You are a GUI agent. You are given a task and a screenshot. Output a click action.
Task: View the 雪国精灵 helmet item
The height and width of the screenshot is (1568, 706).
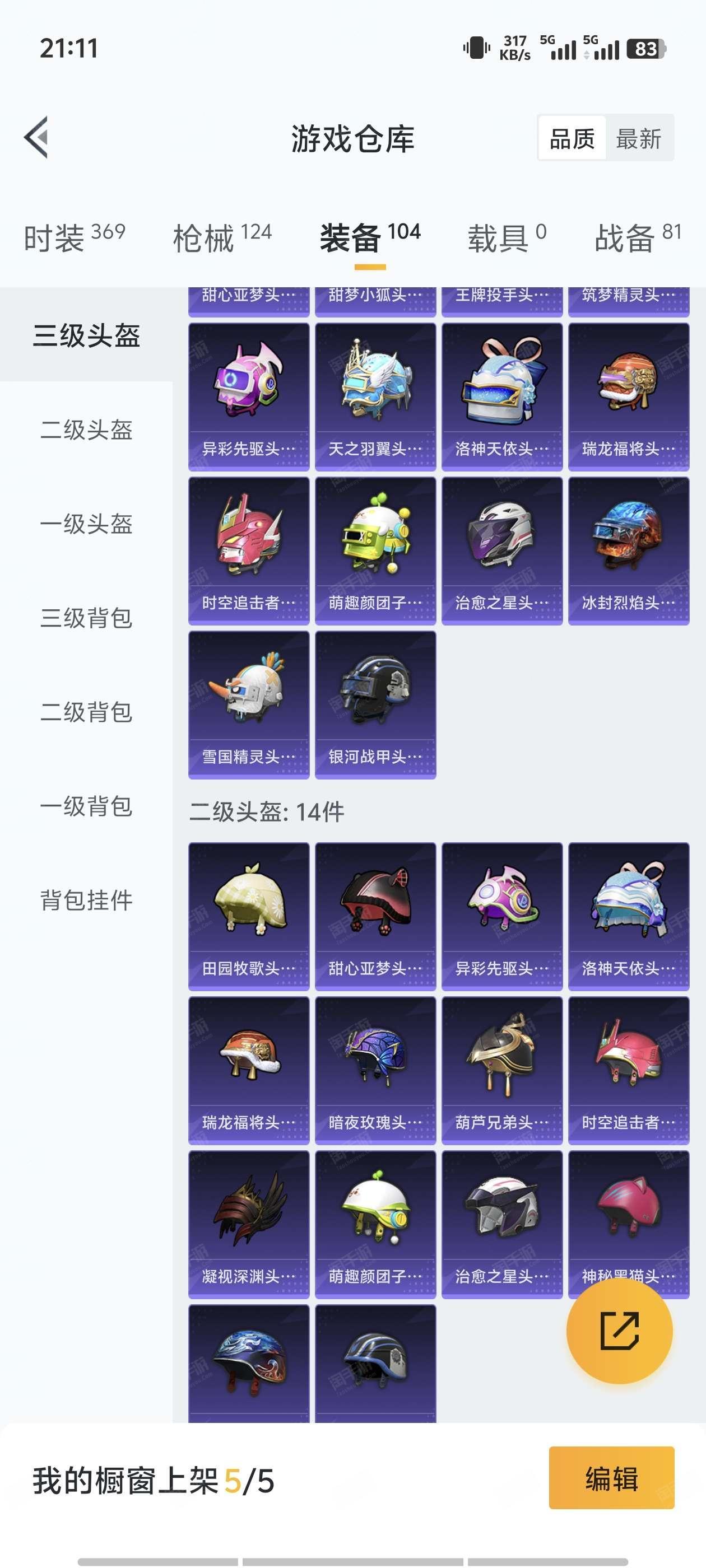(249, 705)
